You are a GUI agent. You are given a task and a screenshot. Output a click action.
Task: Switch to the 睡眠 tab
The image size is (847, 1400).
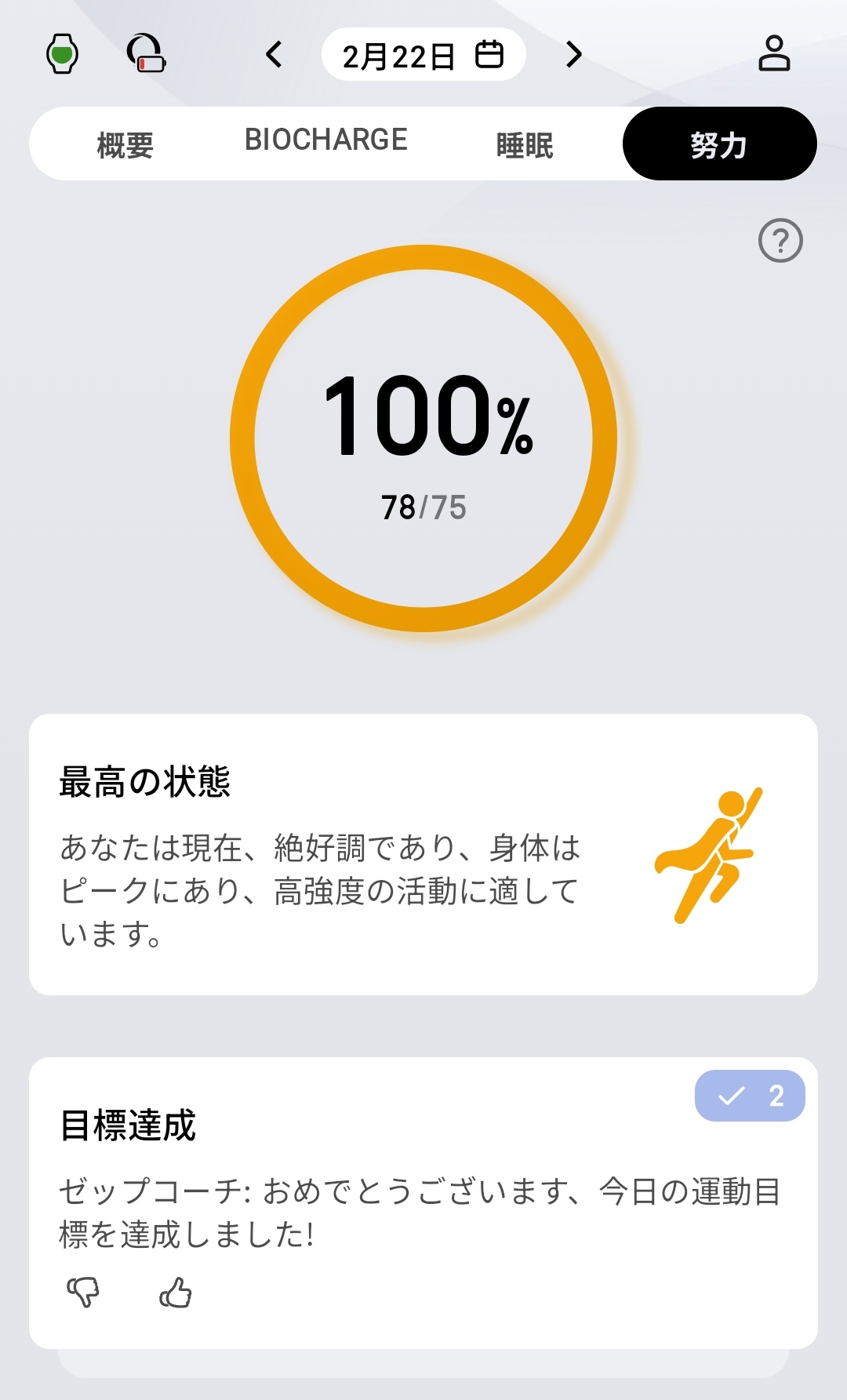coord(525,144)
